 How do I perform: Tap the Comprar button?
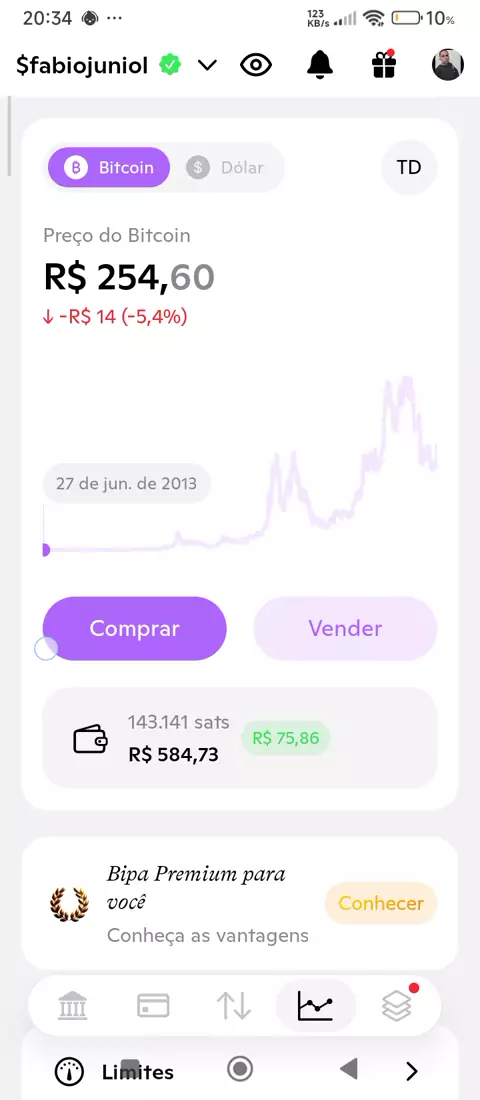pos(135,629)
